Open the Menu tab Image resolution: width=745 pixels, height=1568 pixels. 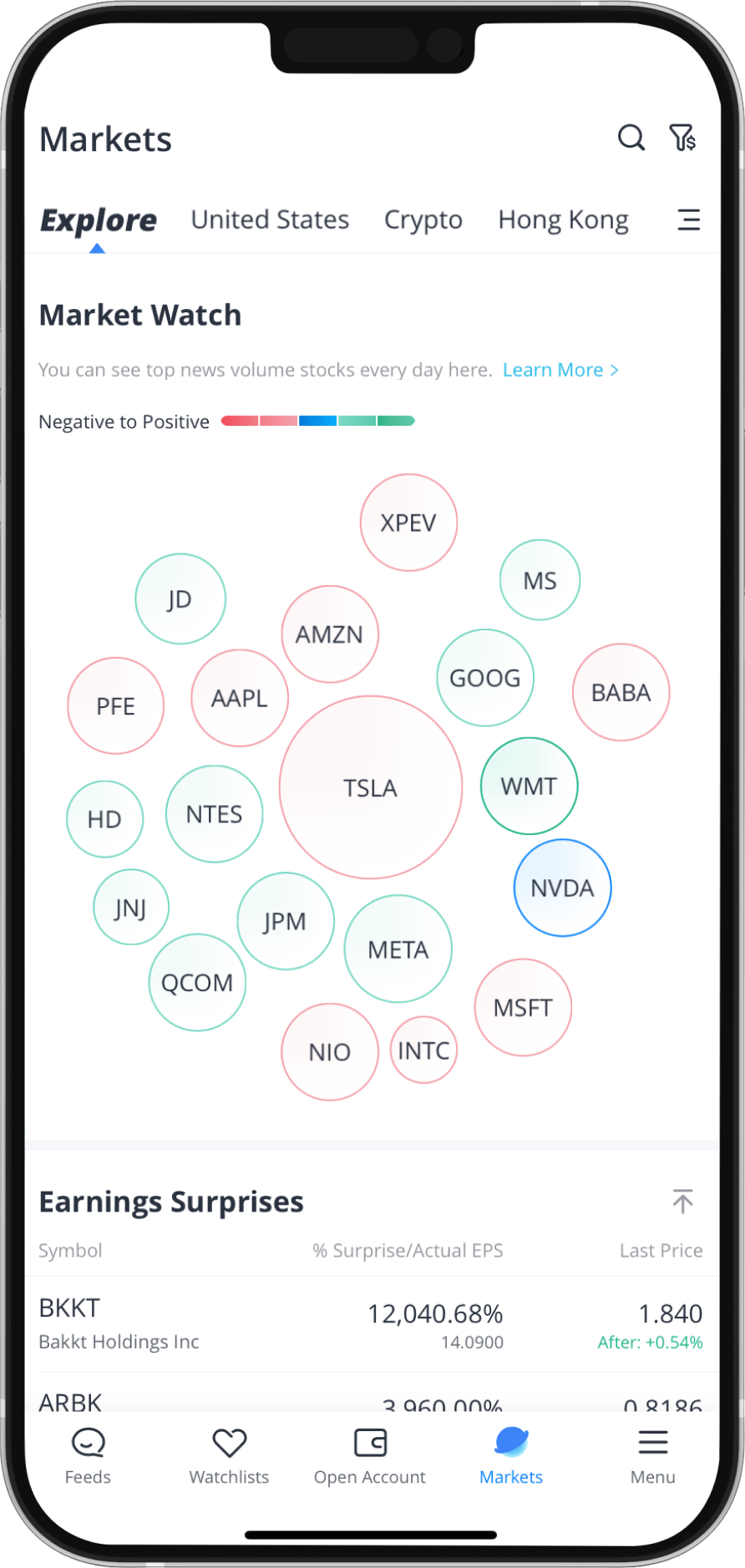652,1455
